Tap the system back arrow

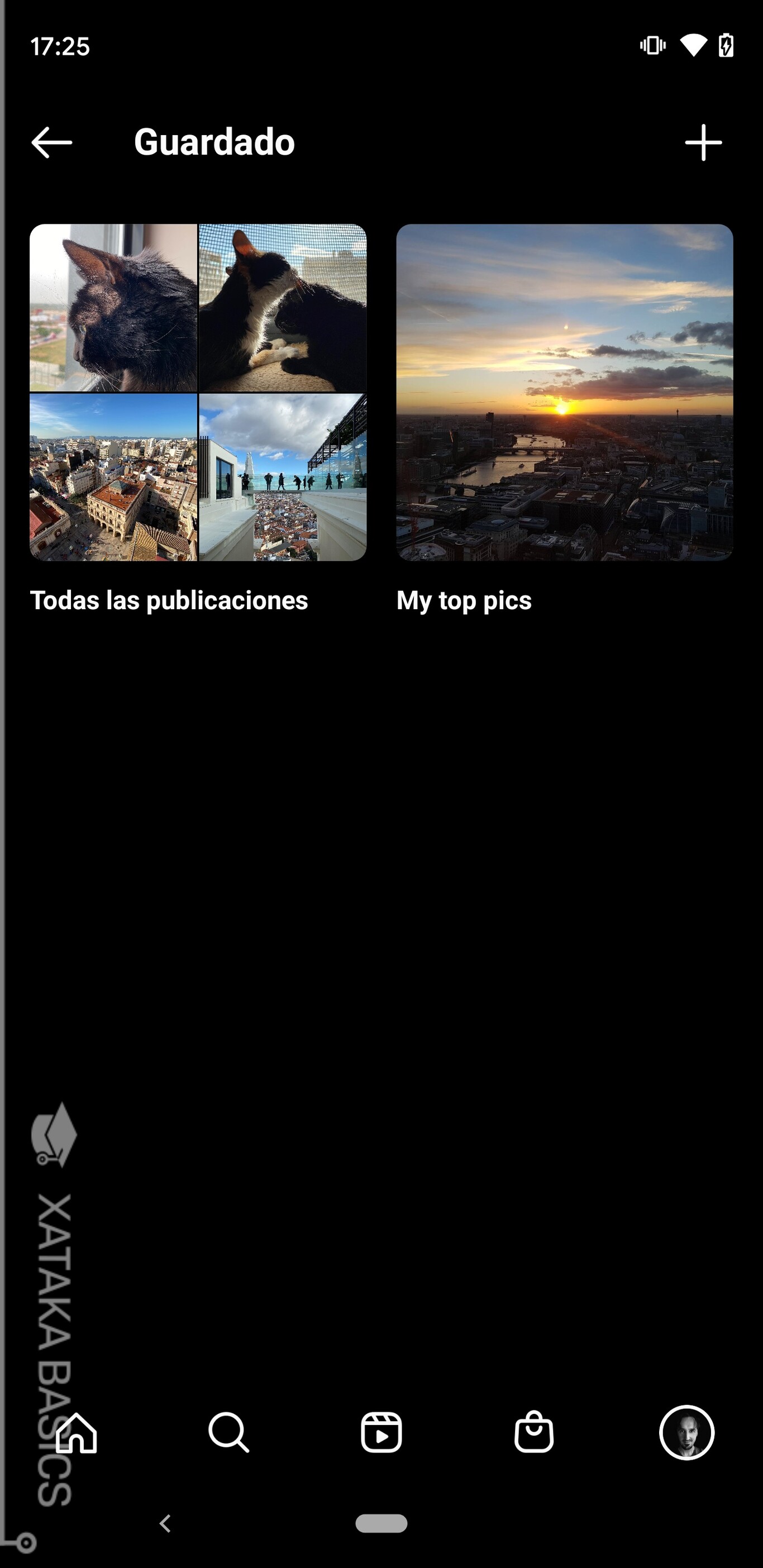165,1523
